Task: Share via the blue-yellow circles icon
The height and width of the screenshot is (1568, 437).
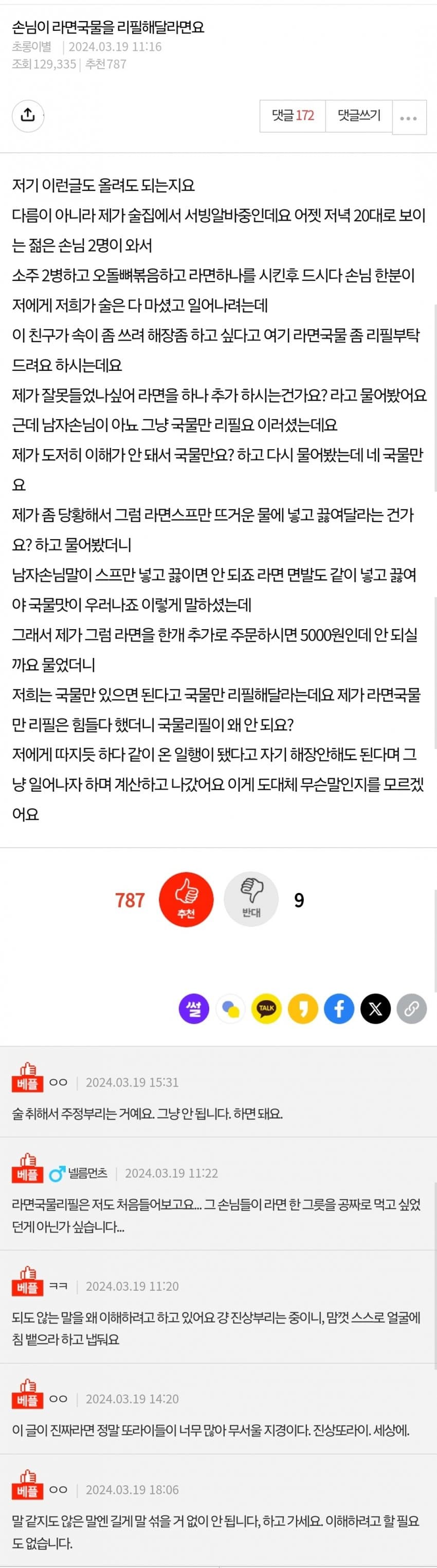Action: click(x=230, y=1009)
